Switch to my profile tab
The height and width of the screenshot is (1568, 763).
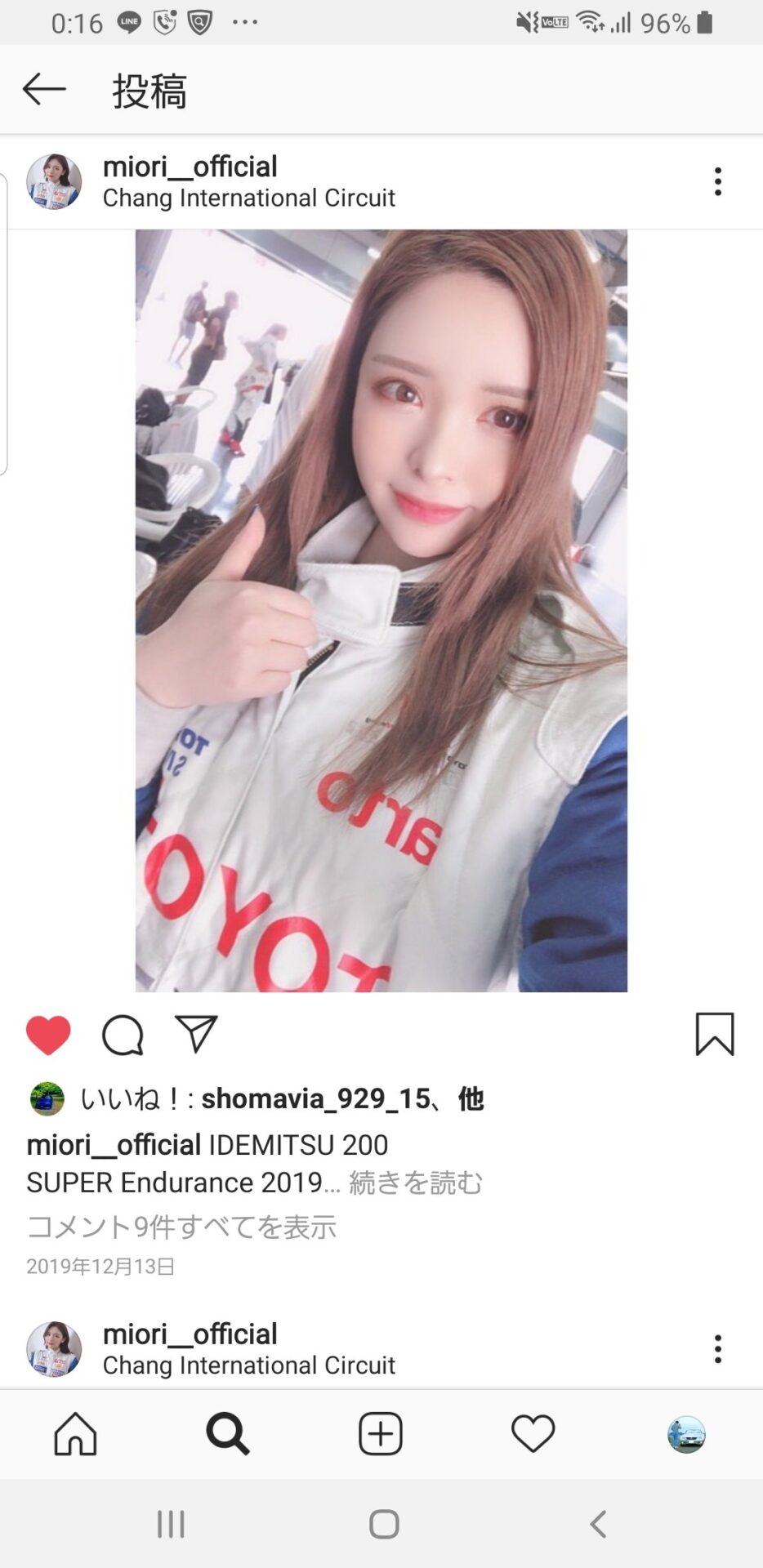click(686, 1434)
